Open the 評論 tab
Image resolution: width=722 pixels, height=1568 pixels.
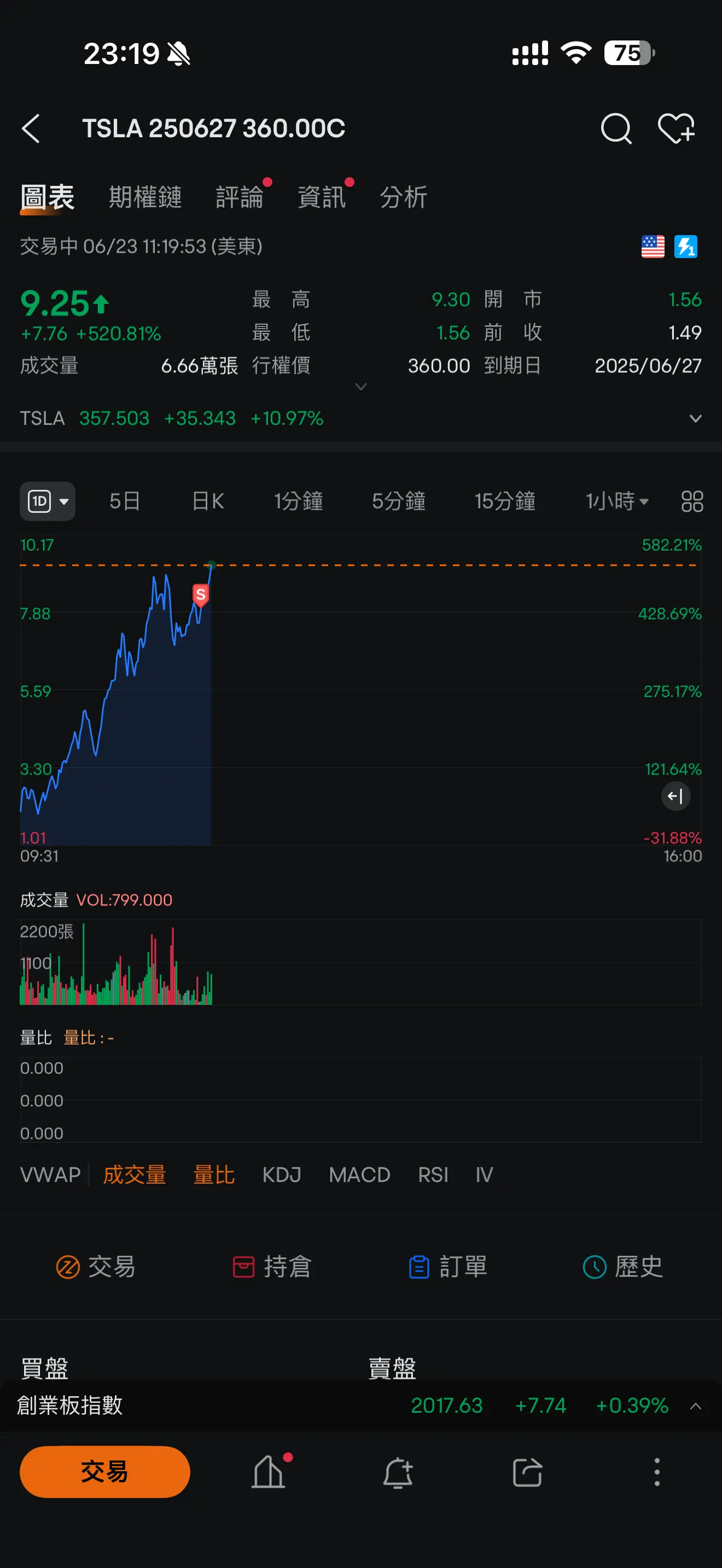pos(239,197)
